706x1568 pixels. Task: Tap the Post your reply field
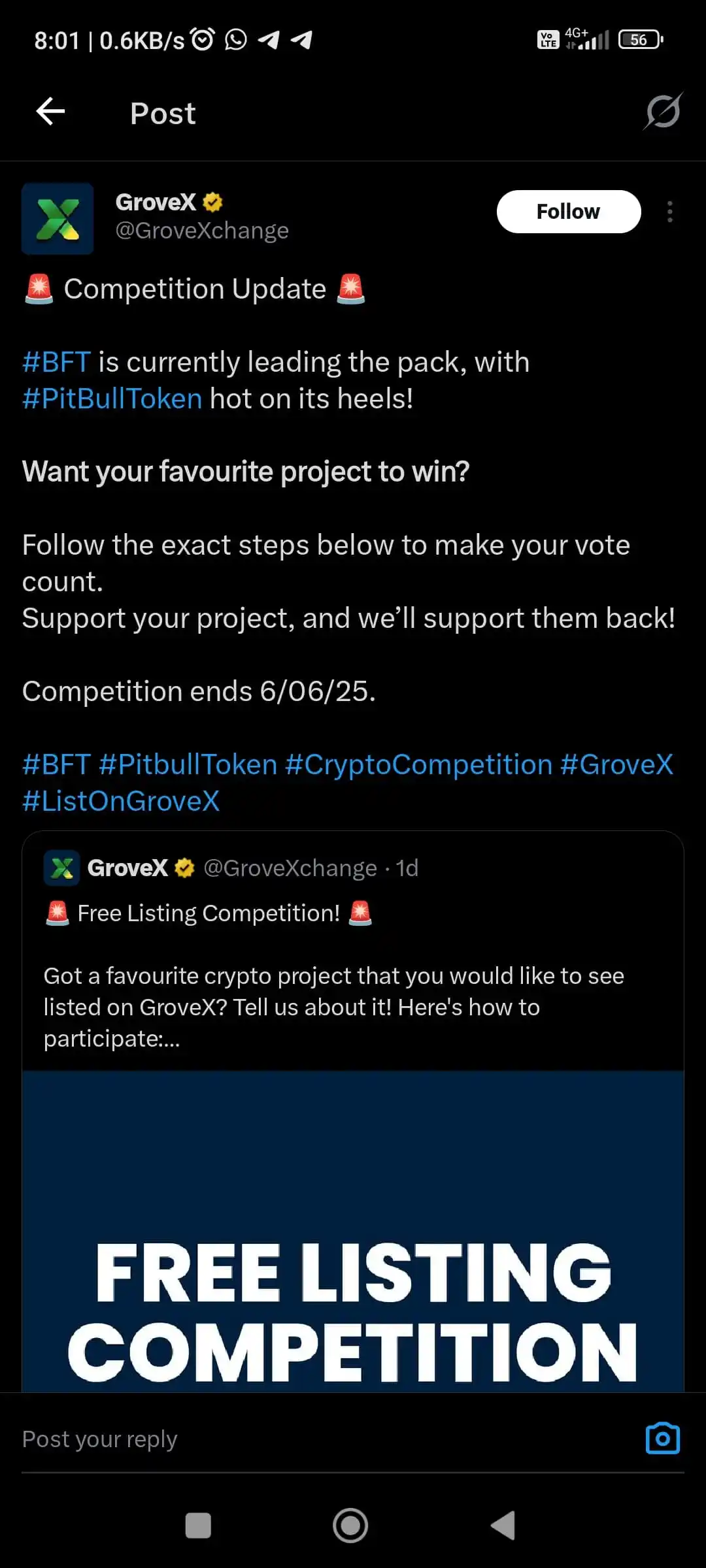(99, 1438)
